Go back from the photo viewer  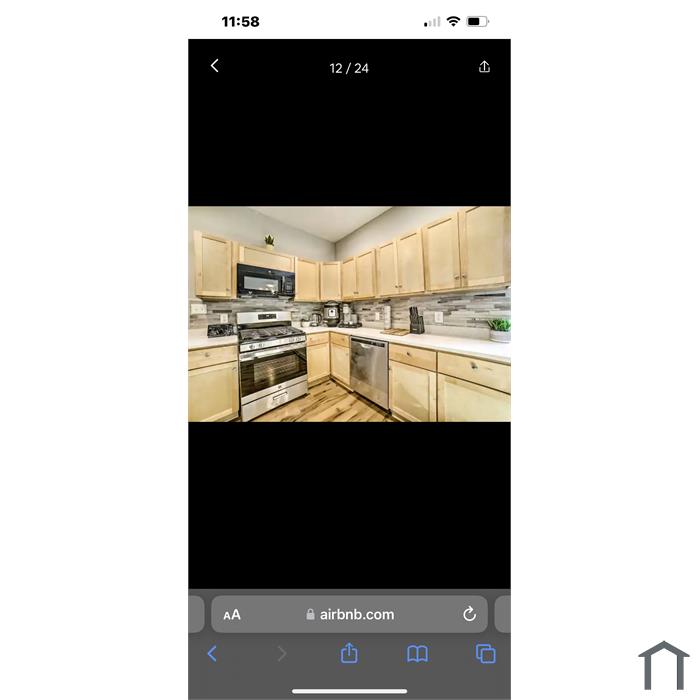(x=214, y=66)
